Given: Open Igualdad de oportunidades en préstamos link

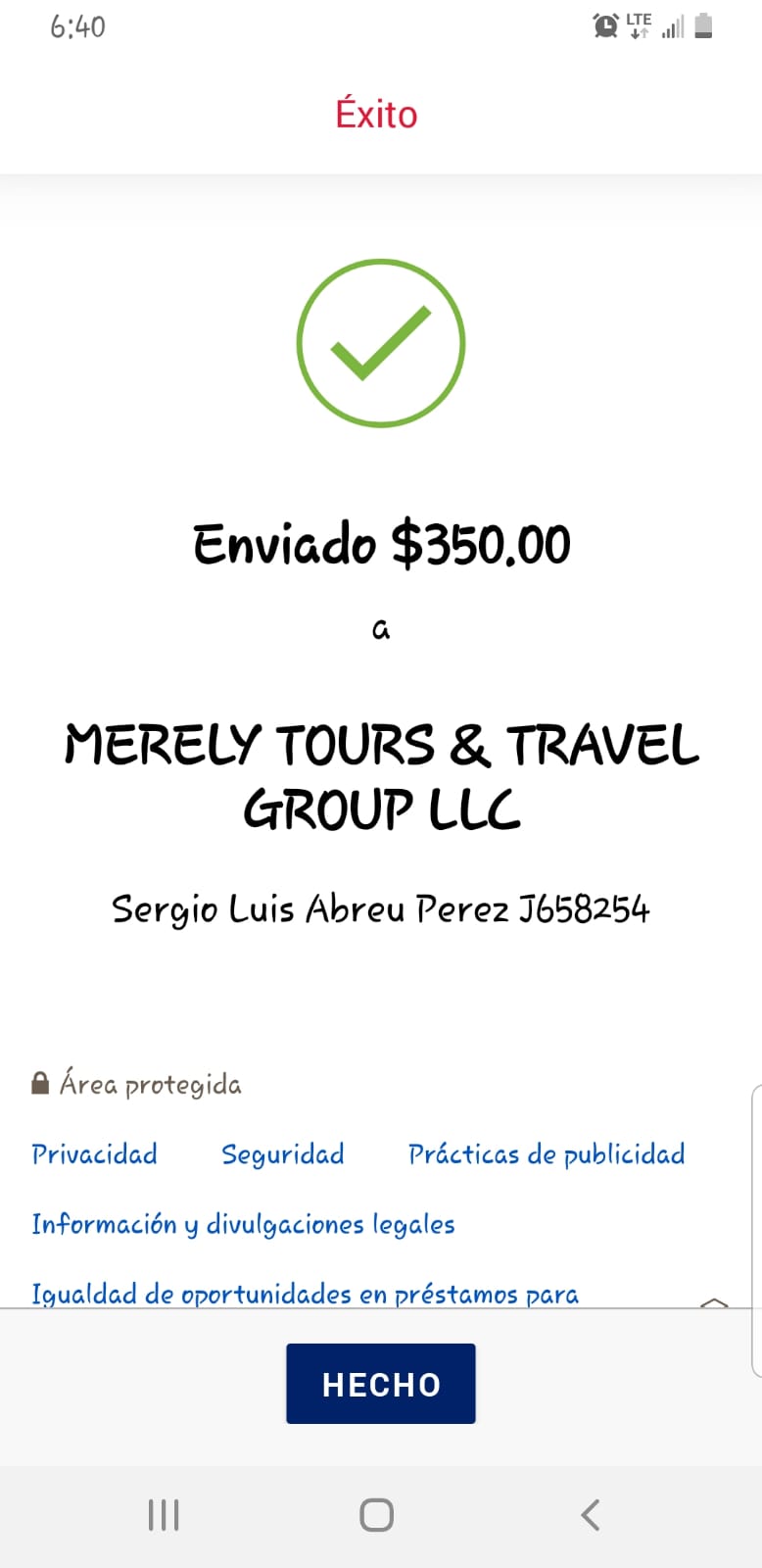Looking at the screenshot, I should 305,1295.
